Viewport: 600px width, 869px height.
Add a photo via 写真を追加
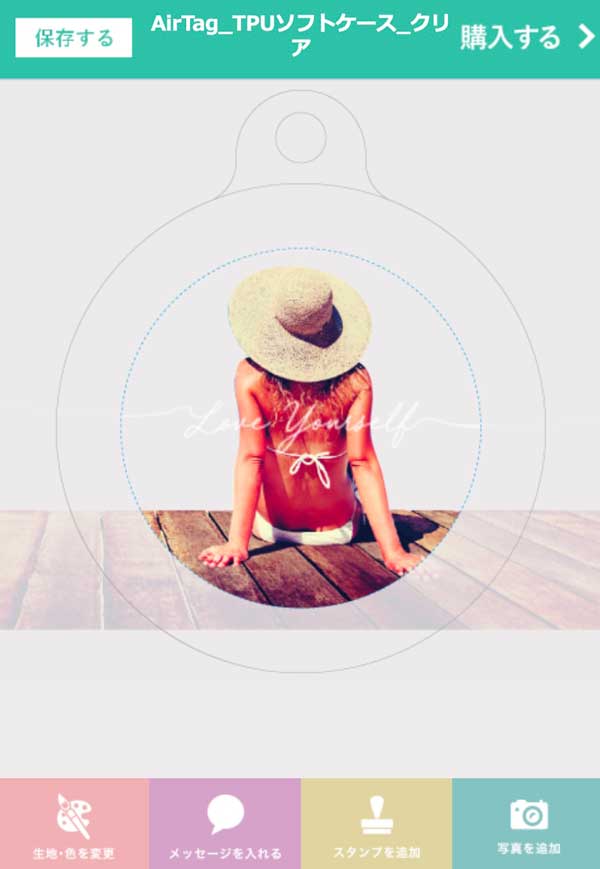pyautogui.click(x=526, y=824)
